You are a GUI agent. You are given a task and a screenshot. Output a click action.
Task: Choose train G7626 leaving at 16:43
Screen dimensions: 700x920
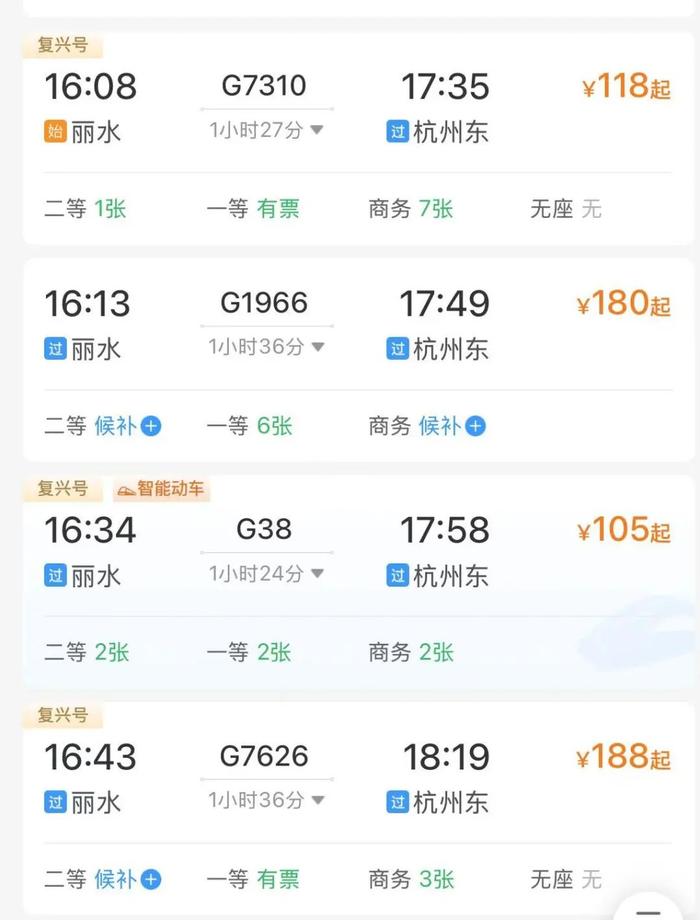pos(265,756)
